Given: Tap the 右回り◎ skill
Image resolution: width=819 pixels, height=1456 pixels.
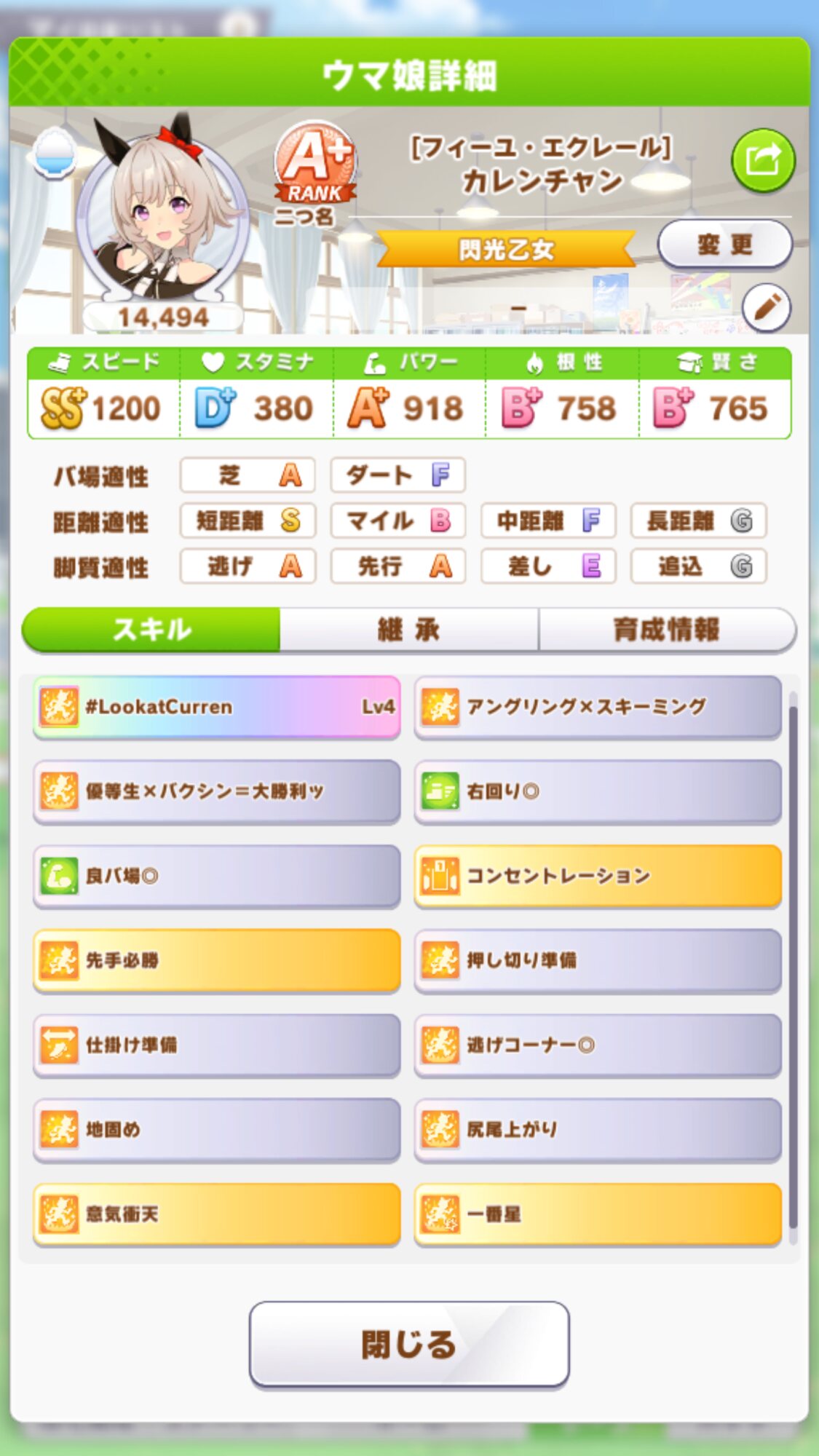Looking at the screenshot, I should [598, 791].
